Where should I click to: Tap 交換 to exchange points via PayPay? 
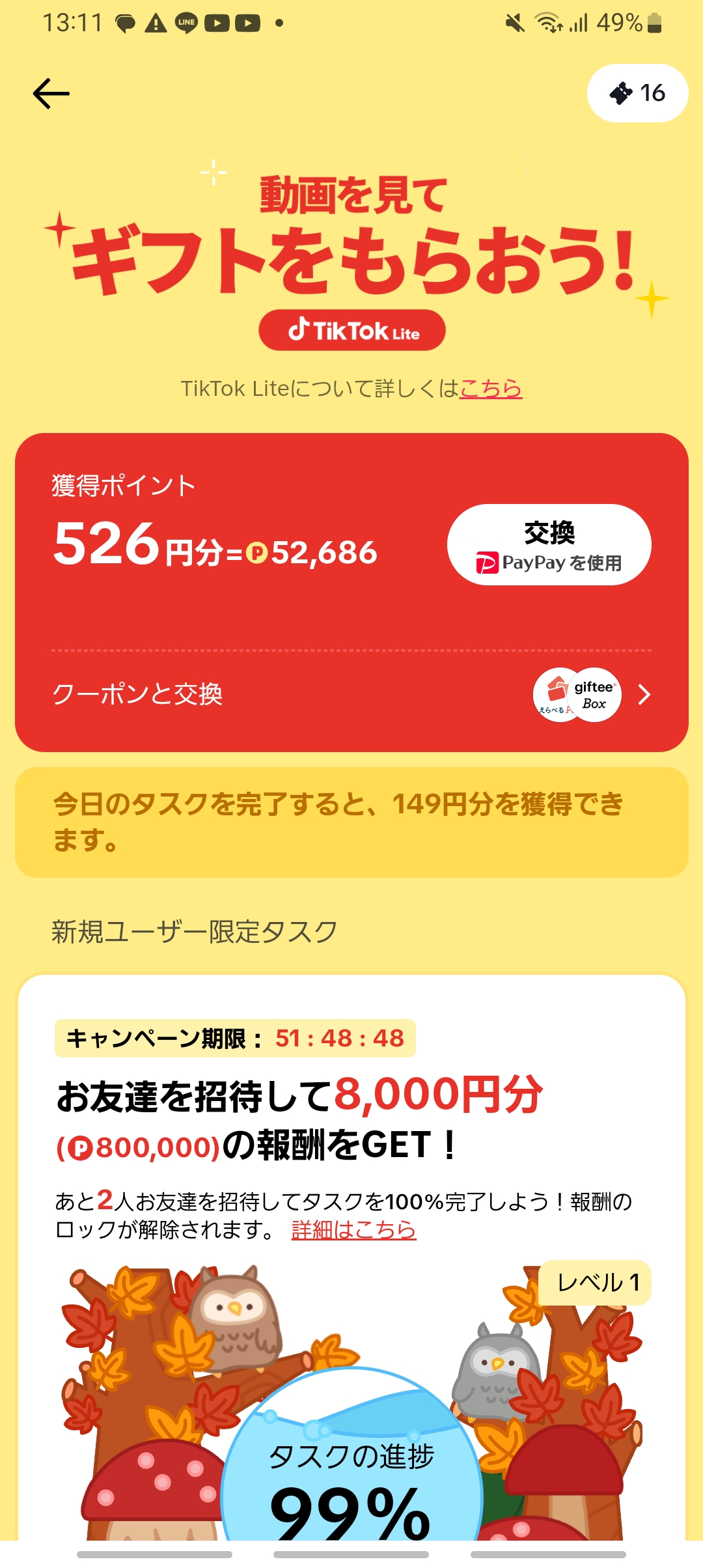[549, 545]
